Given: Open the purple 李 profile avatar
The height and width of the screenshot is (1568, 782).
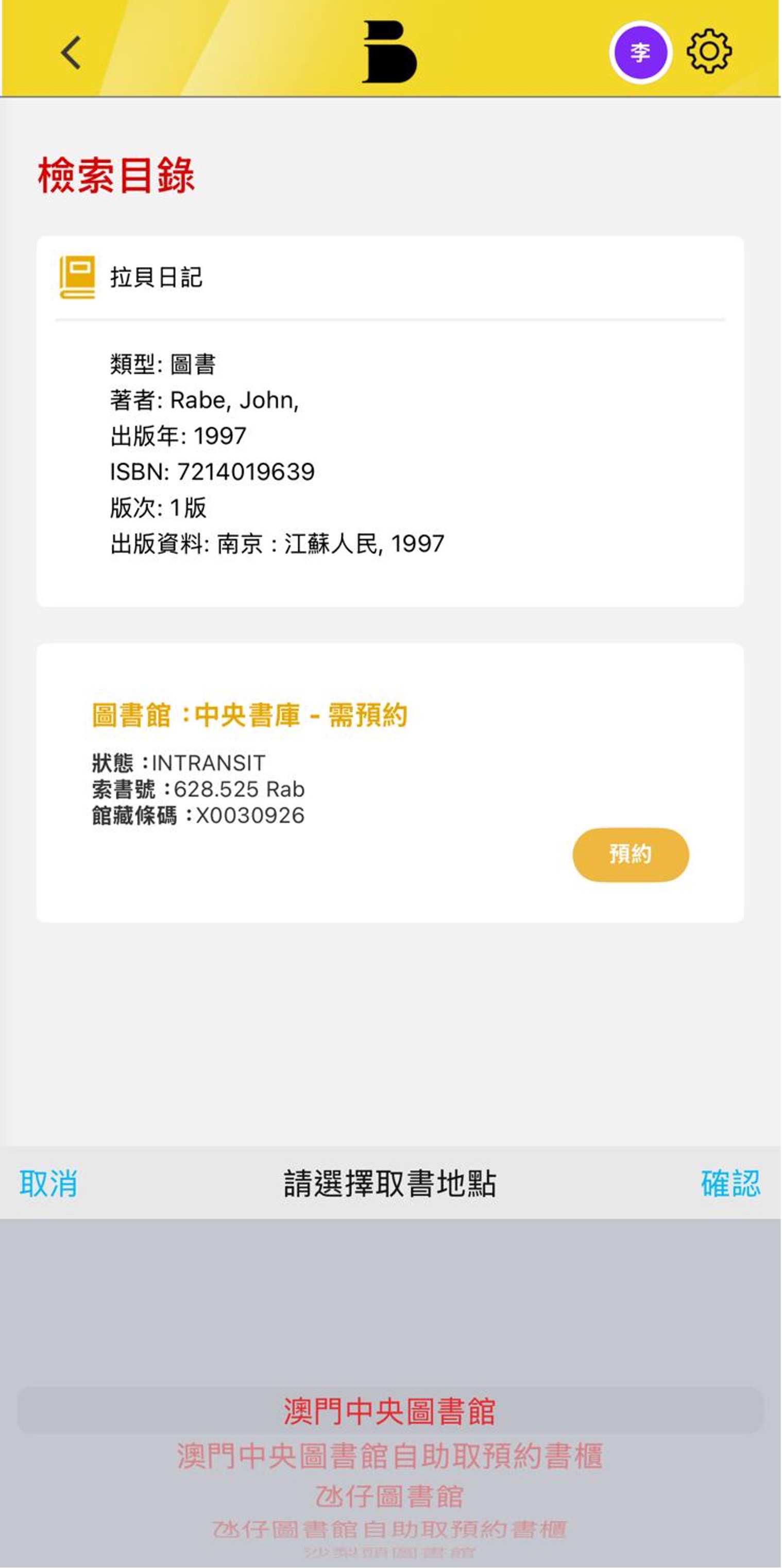Looking at the screenshot, I should tap(640, 53).
